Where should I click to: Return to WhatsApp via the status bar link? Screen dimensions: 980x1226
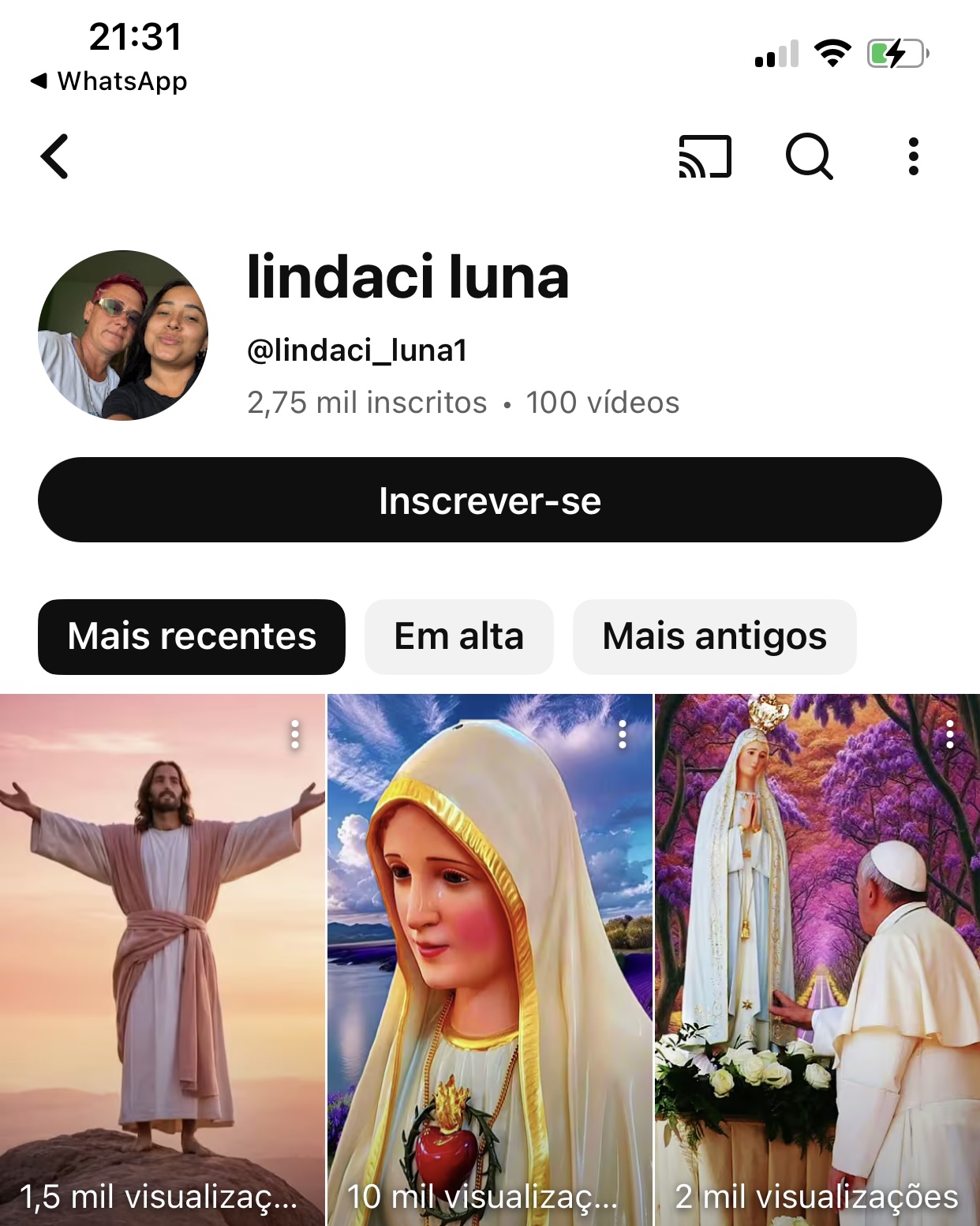click(110, 81)
